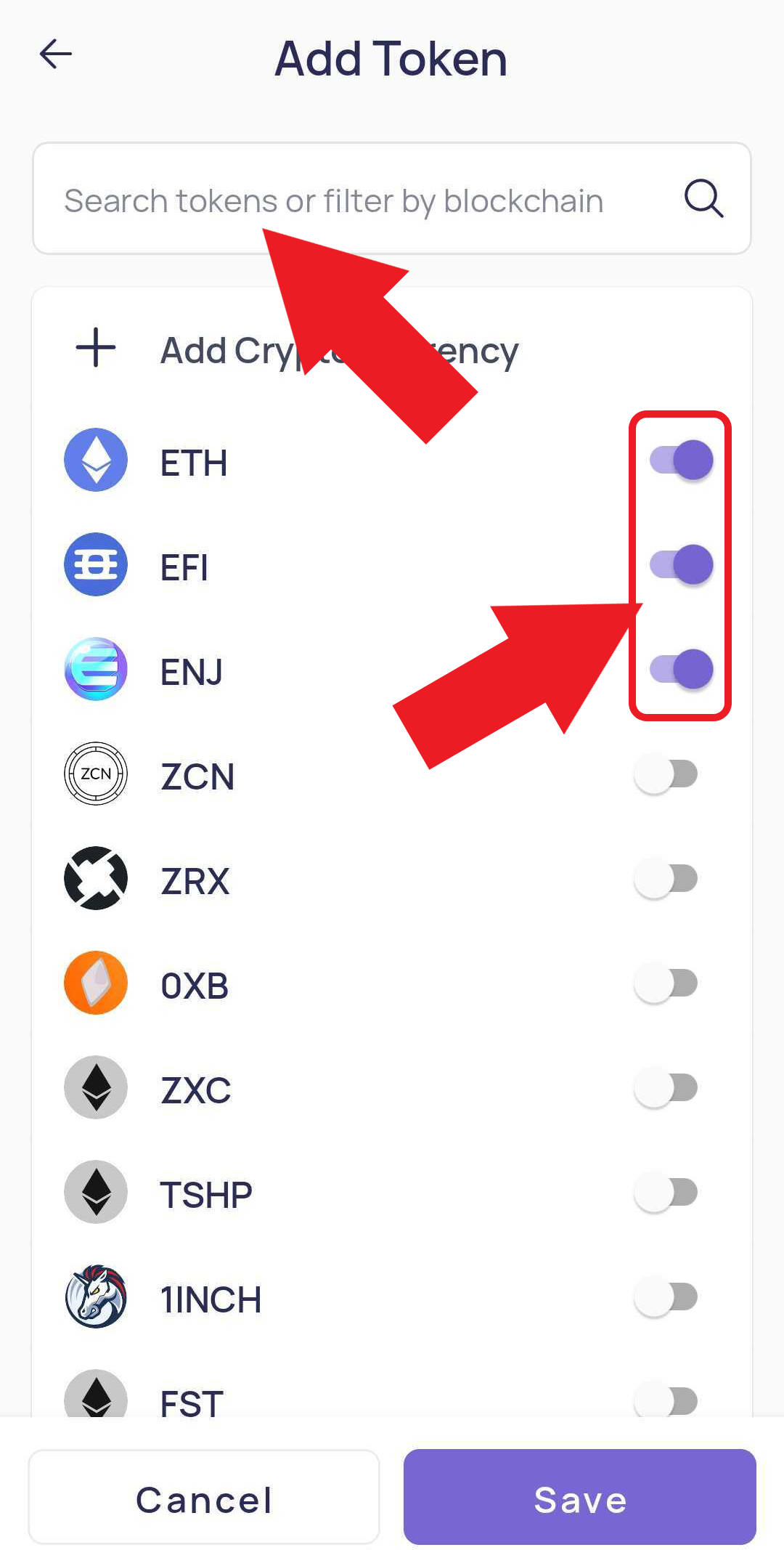Switch off the ENJ token

[x=681, y=669]
